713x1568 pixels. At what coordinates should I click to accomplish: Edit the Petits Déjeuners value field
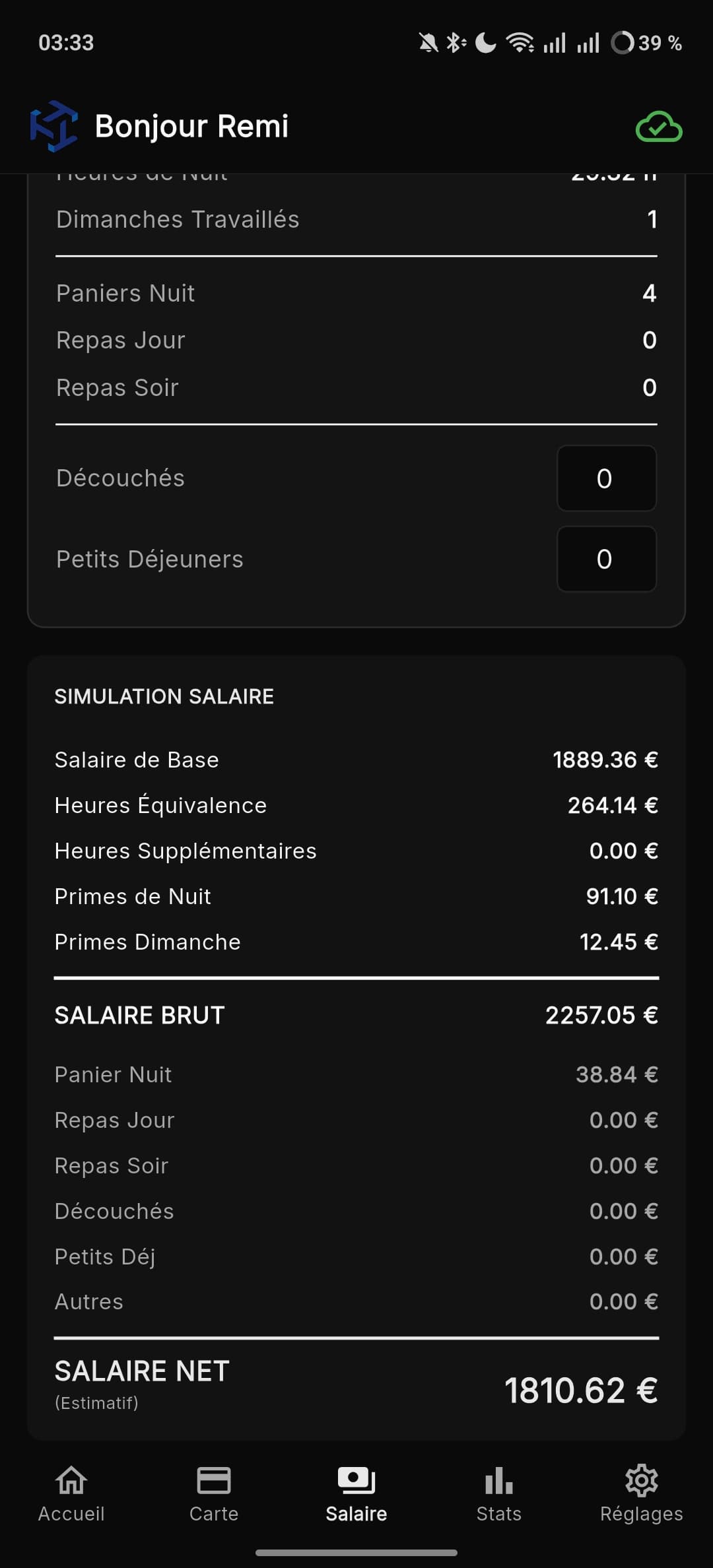click(606, 559)
